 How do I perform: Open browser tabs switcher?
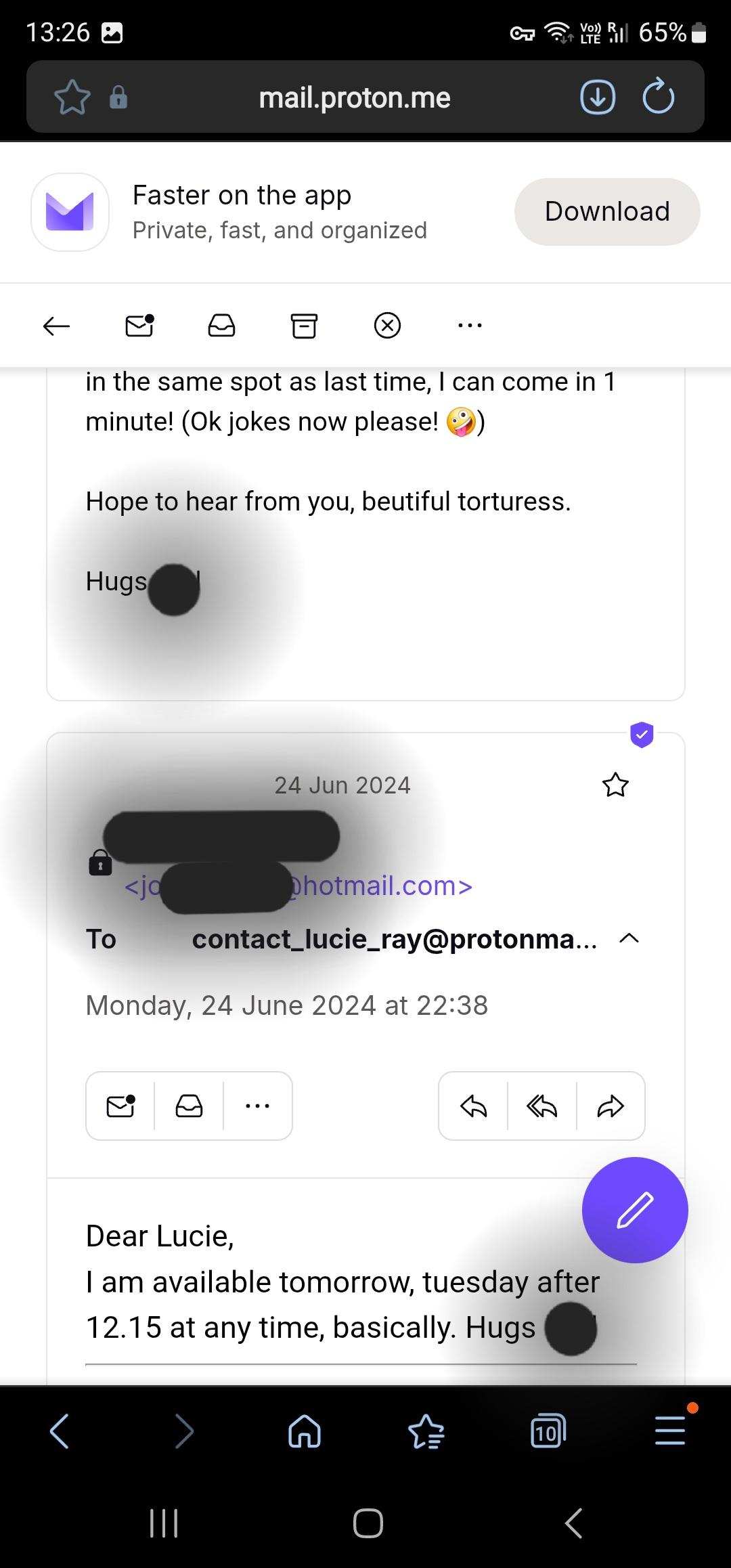tap(548, 1431)
